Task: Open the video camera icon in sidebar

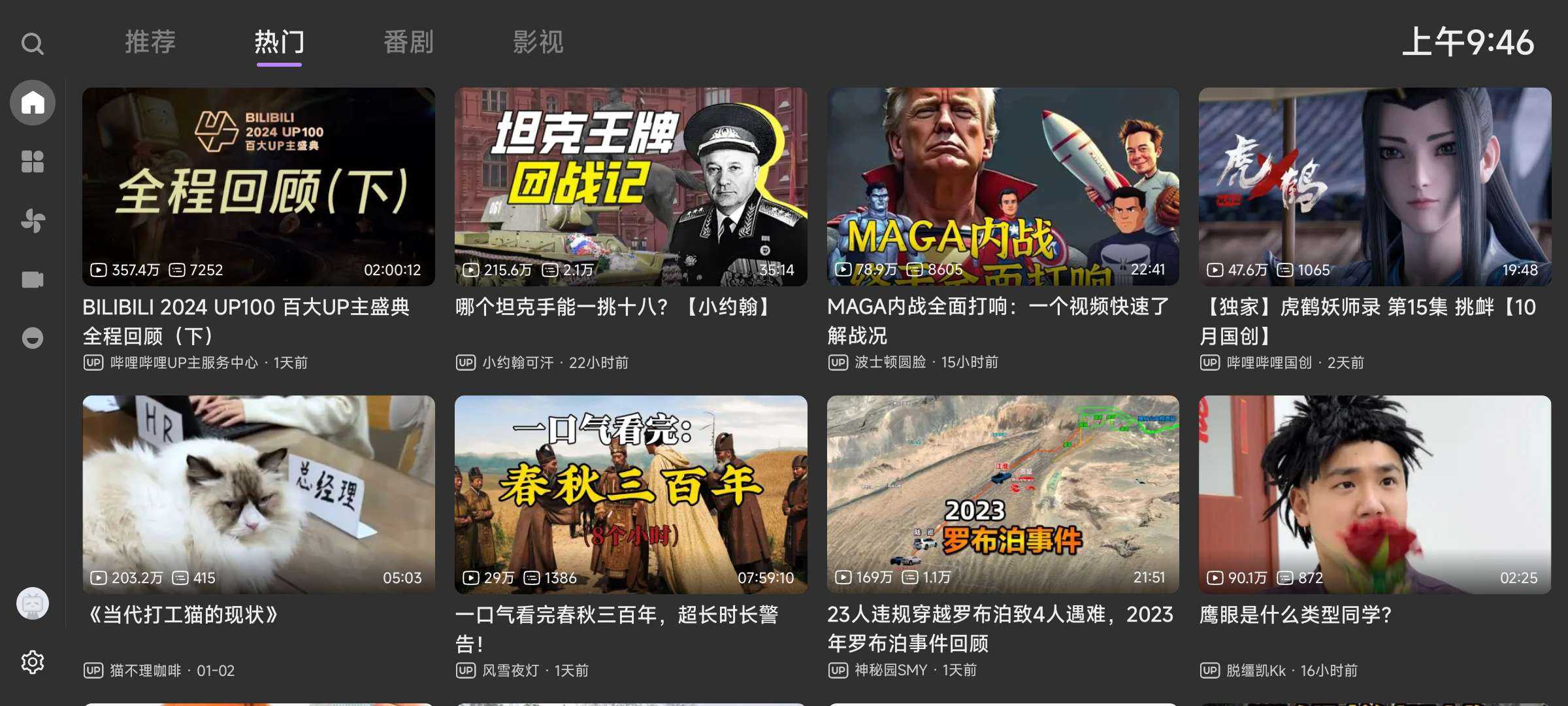Action: pos(33,280)
